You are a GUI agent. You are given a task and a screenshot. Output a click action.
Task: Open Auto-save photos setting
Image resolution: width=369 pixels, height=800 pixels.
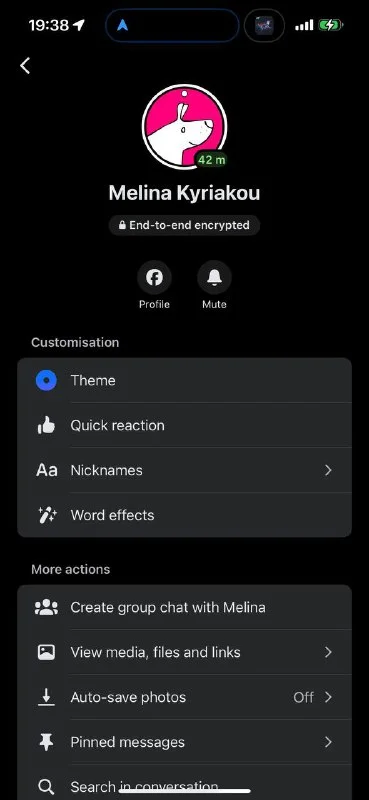click(184, 697)
